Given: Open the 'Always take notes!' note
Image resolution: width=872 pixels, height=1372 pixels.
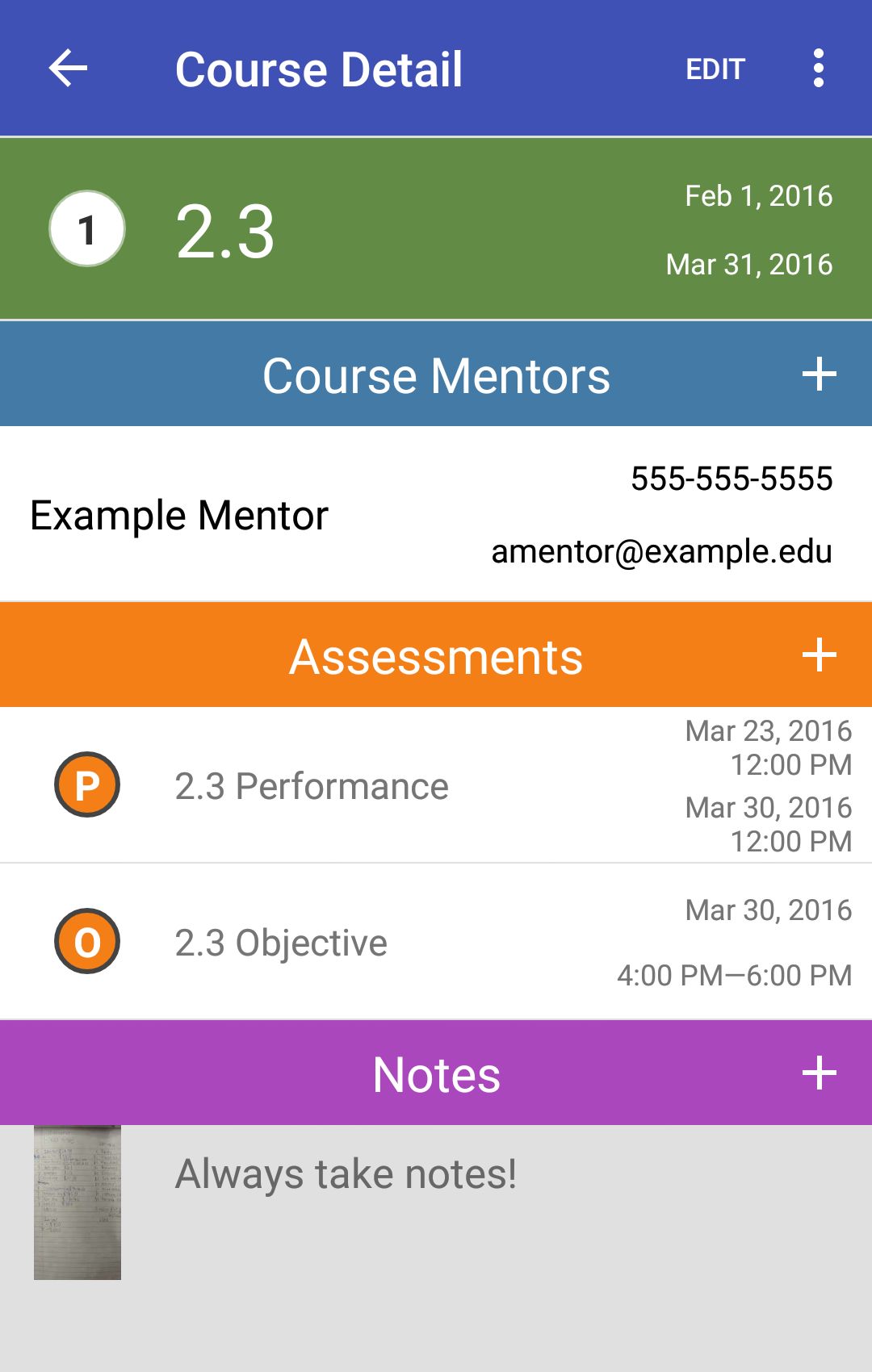Looking at the screenshot, I should pyautogui.click(x=346, y=1175).
